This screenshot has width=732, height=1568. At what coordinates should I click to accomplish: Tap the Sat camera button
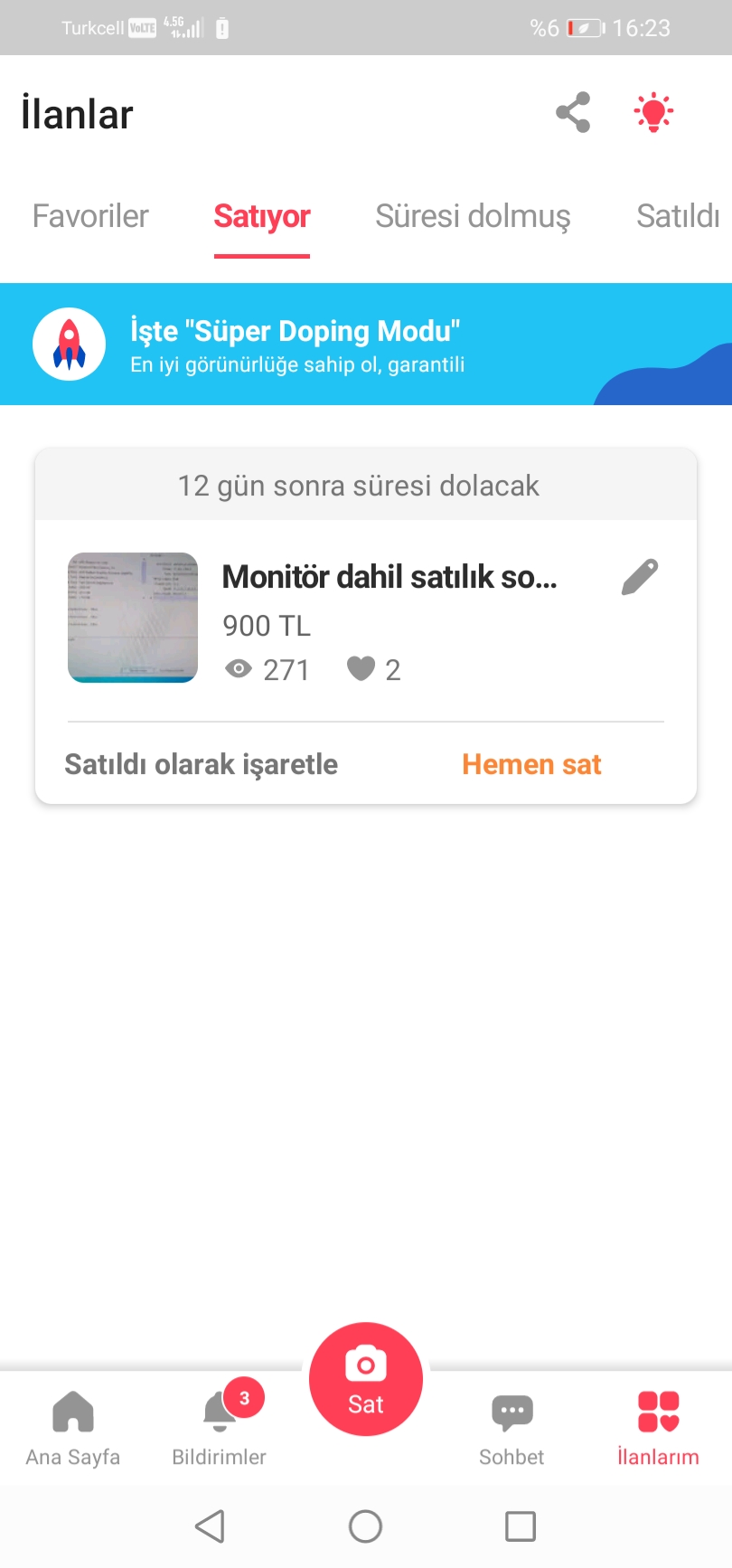[366, 1379]
